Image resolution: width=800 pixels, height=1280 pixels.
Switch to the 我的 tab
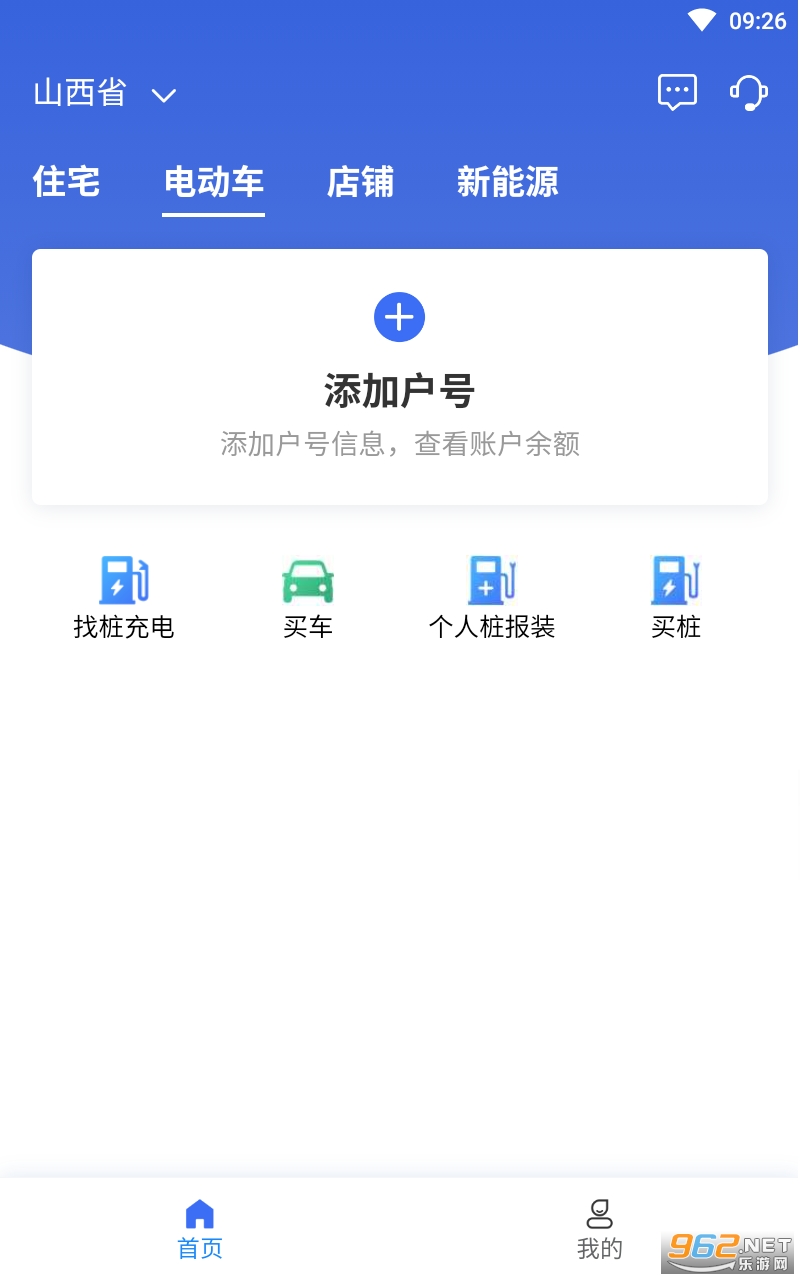[600, 1229]
